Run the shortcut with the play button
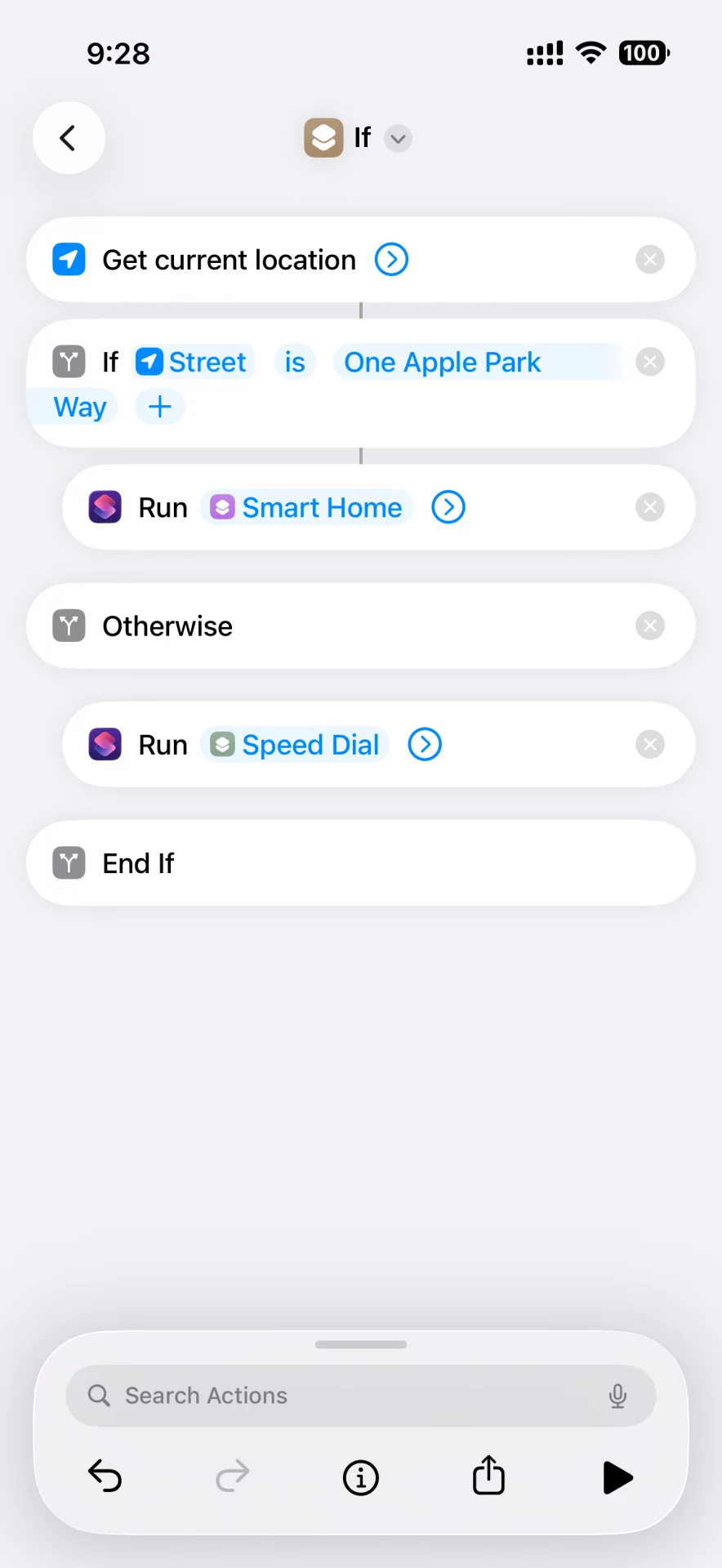Image resolution: width=722 pixels, height=1568 pixels. coord(617,1477)
